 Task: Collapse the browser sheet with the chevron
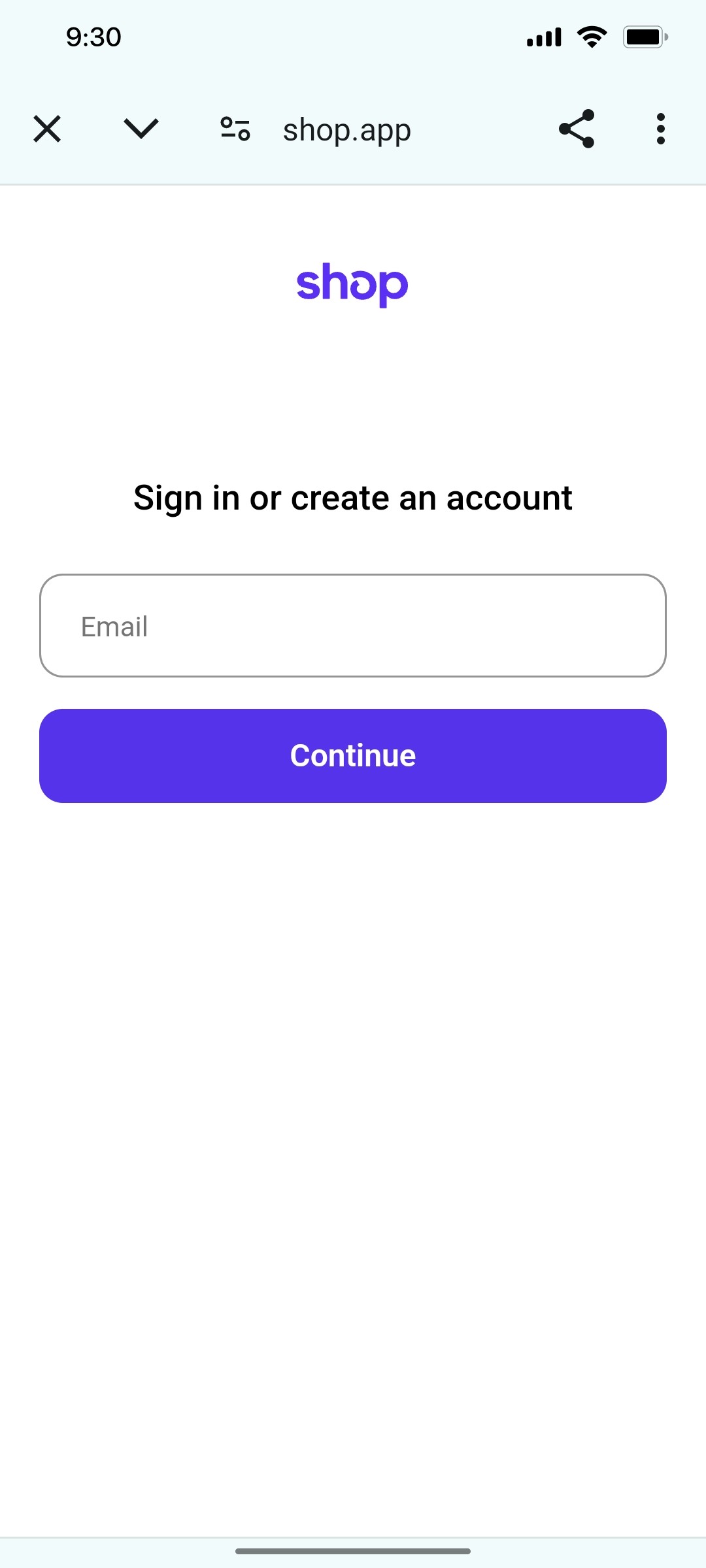[141, 129]
